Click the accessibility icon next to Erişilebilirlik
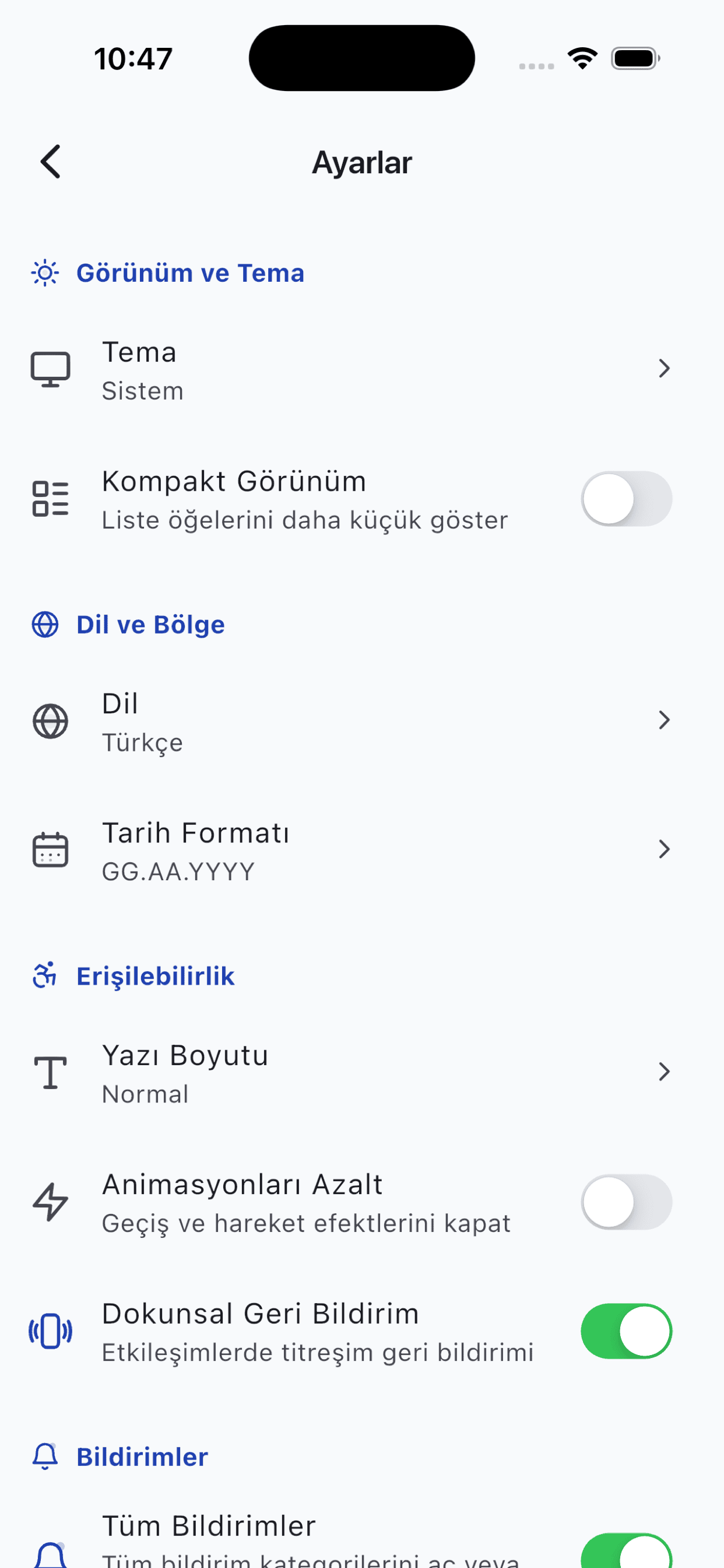The width and height of the screenshot is (724, 1568). pos(44,975)
